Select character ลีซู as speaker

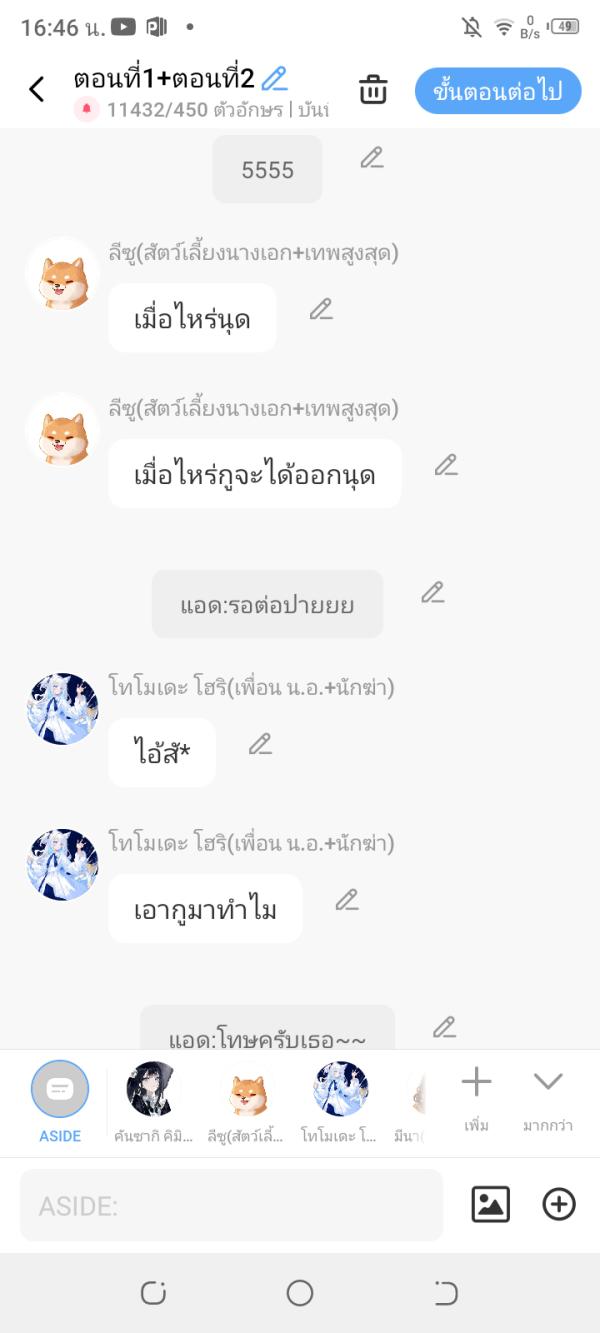point(246,1095)
